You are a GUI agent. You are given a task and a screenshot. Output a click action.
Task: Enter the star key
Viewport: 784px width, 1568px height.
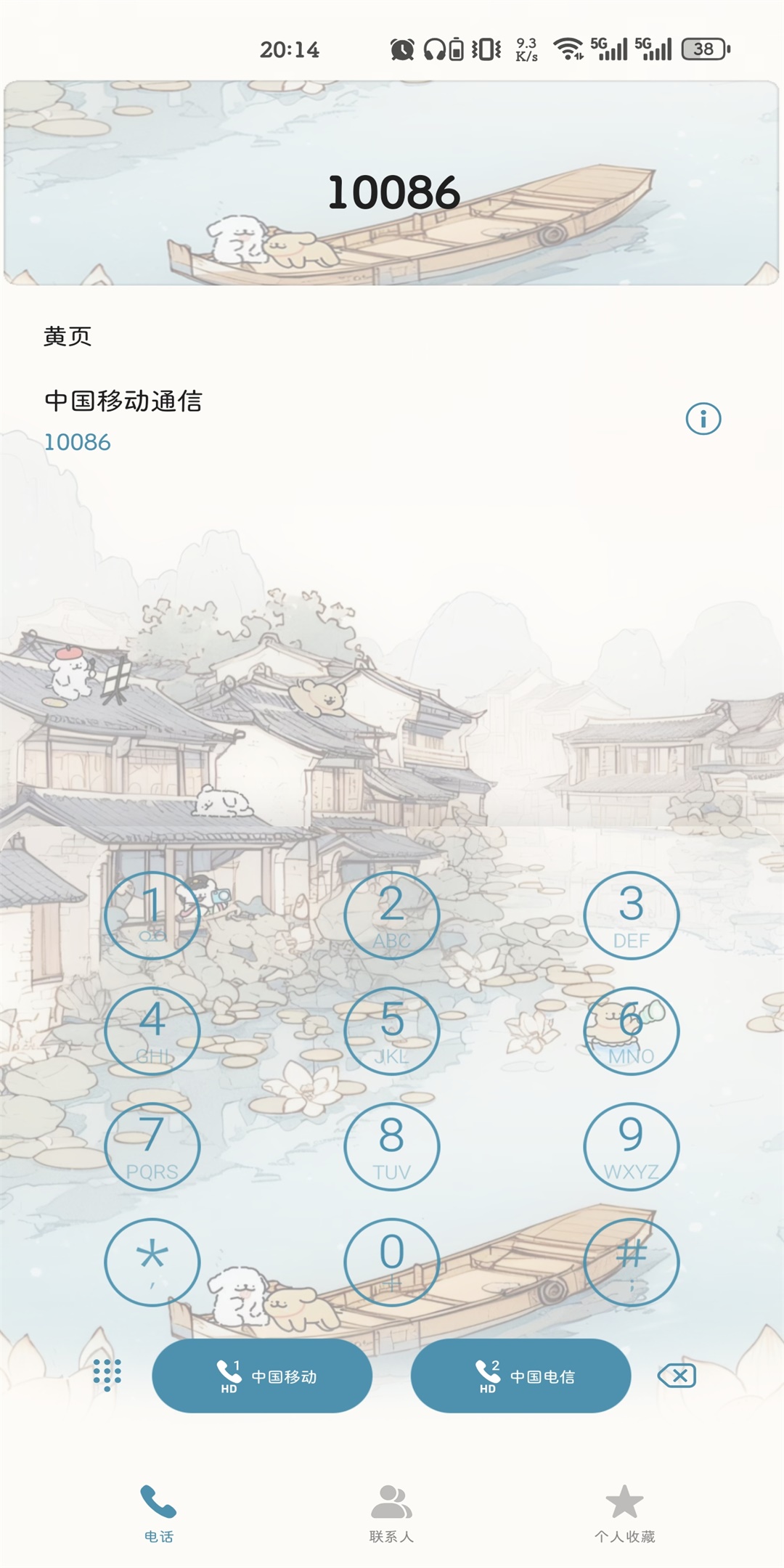(x=152, y=1262)
